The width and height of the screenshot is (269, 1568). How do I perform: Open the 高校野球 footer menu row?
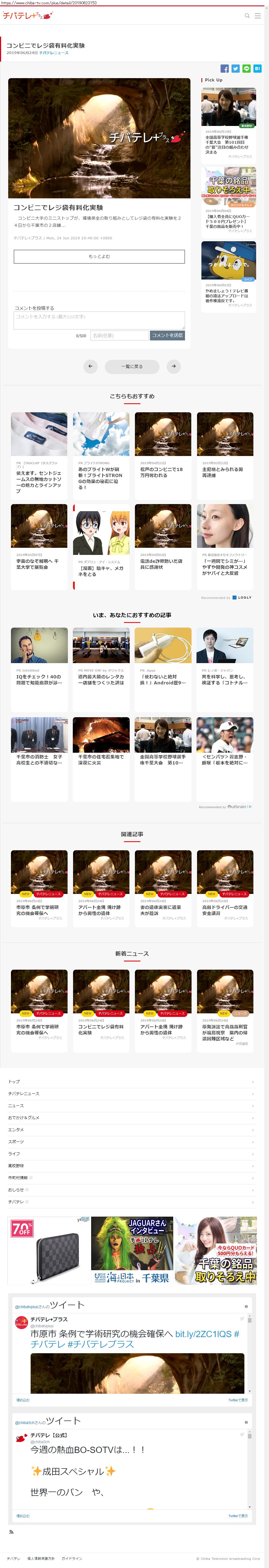132,1165
